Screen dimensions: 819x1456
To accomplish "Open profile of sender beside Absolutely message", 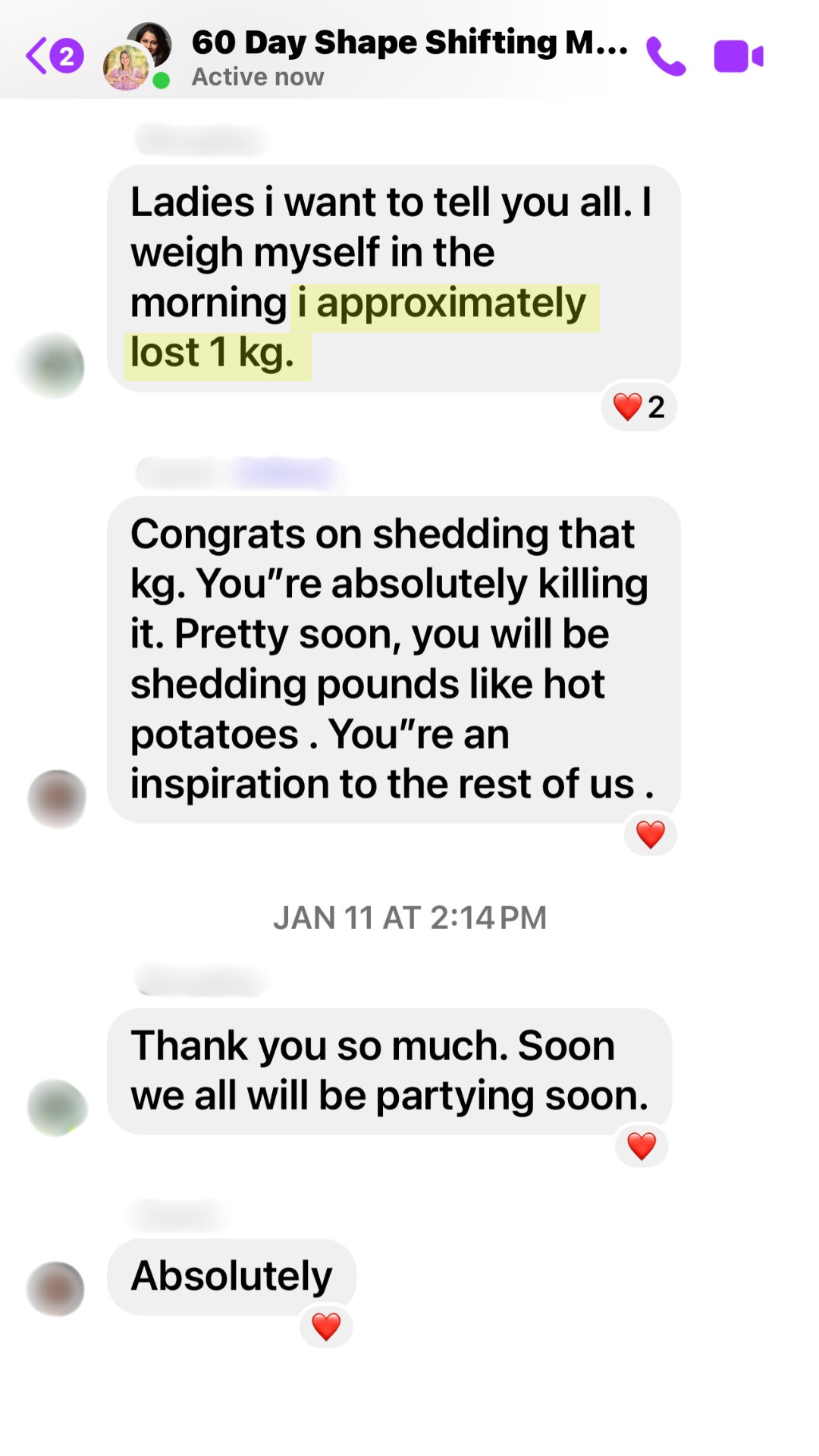I will (55, 1288).
